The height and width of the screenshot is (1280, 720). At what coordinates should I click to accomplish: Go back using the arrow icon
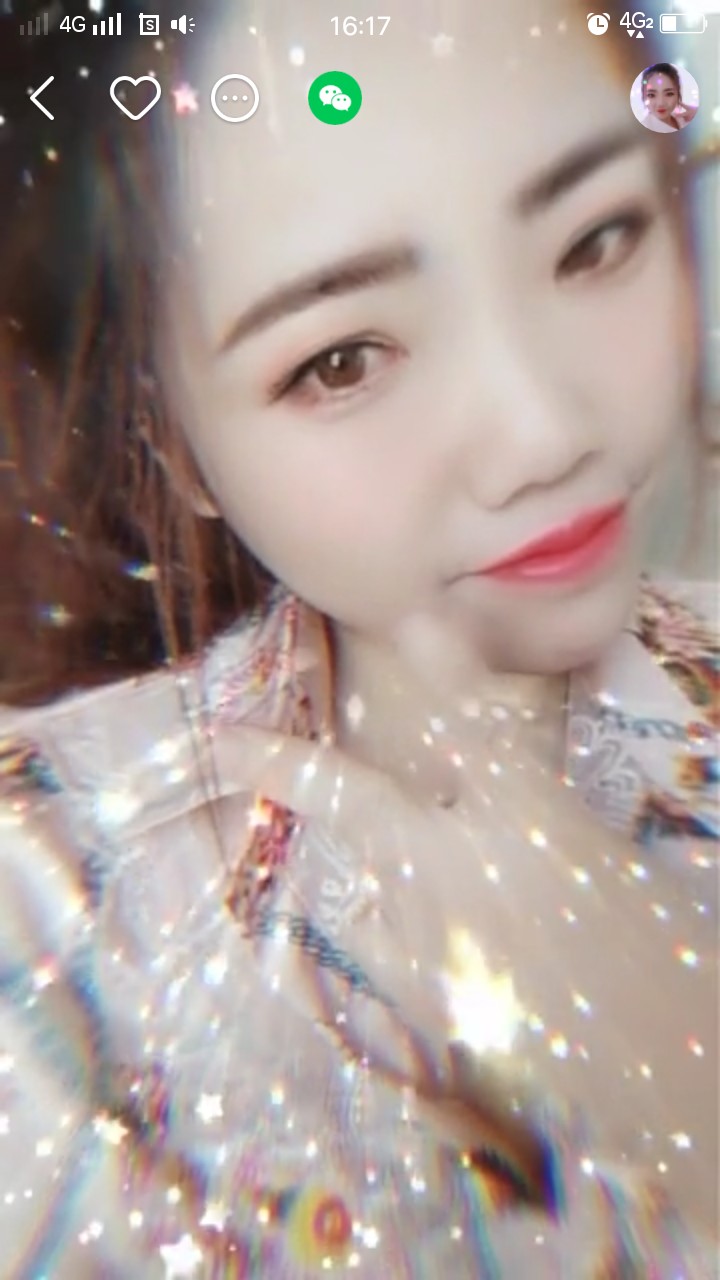tap(42, 99)
